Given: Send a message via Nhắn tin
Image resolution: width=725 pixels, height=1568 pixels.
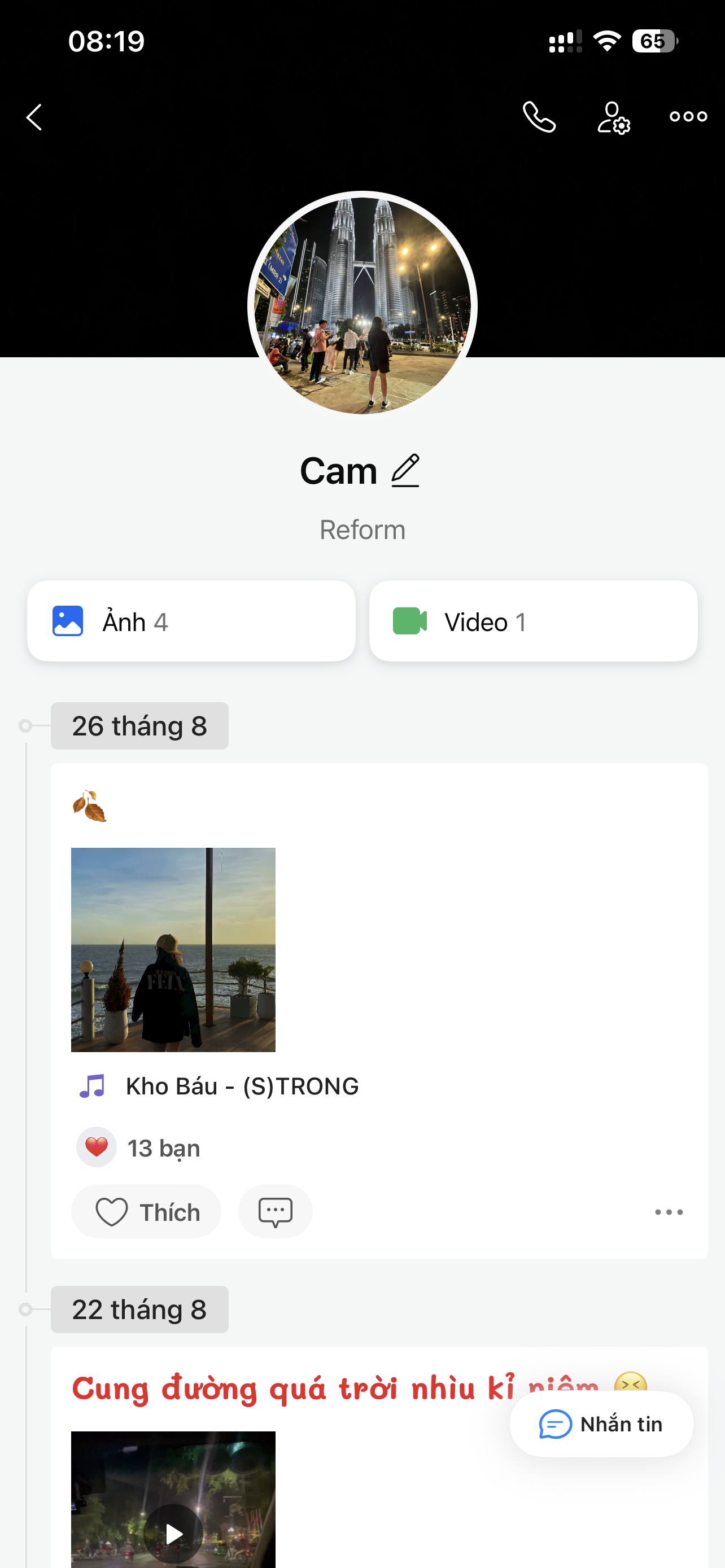Looking at the screenshot, I should pos(601,1424).
